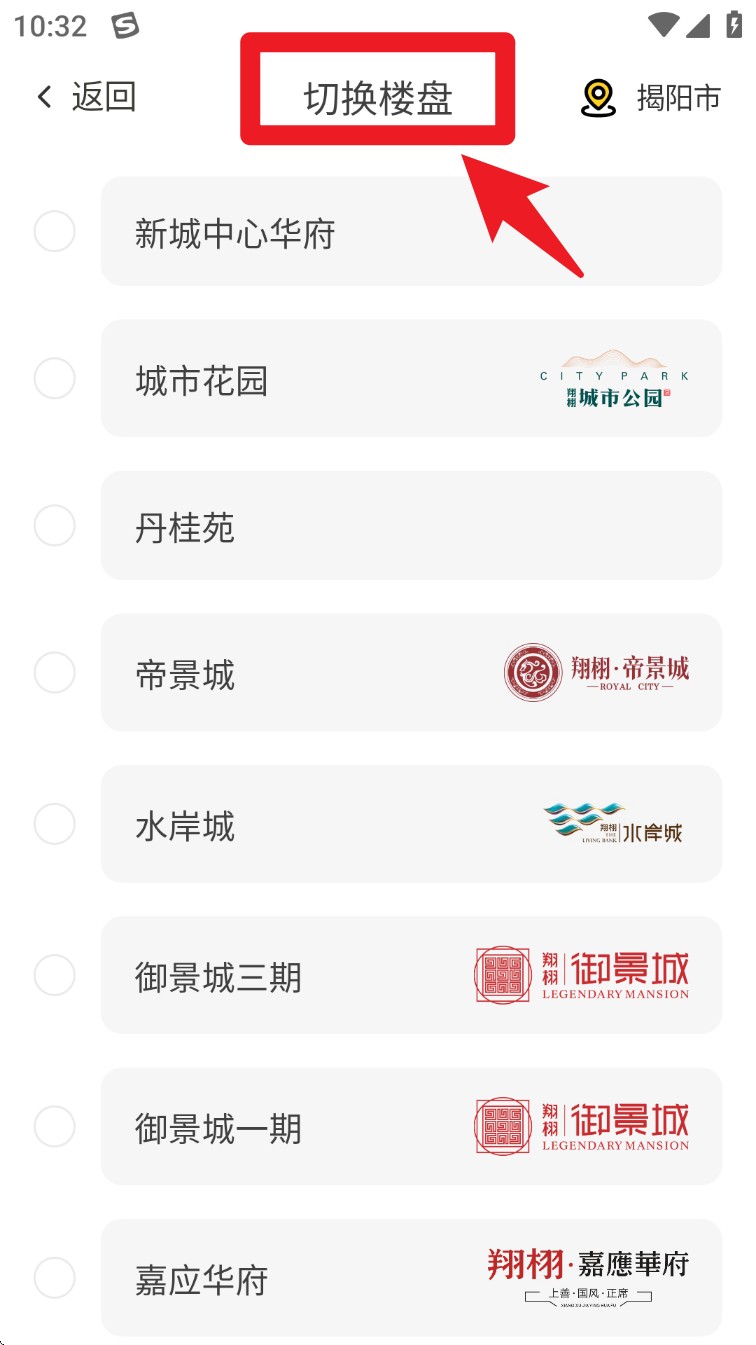Open the 帝景城 property row
The width and height of the screenshot is (756, 1345).
411,672
